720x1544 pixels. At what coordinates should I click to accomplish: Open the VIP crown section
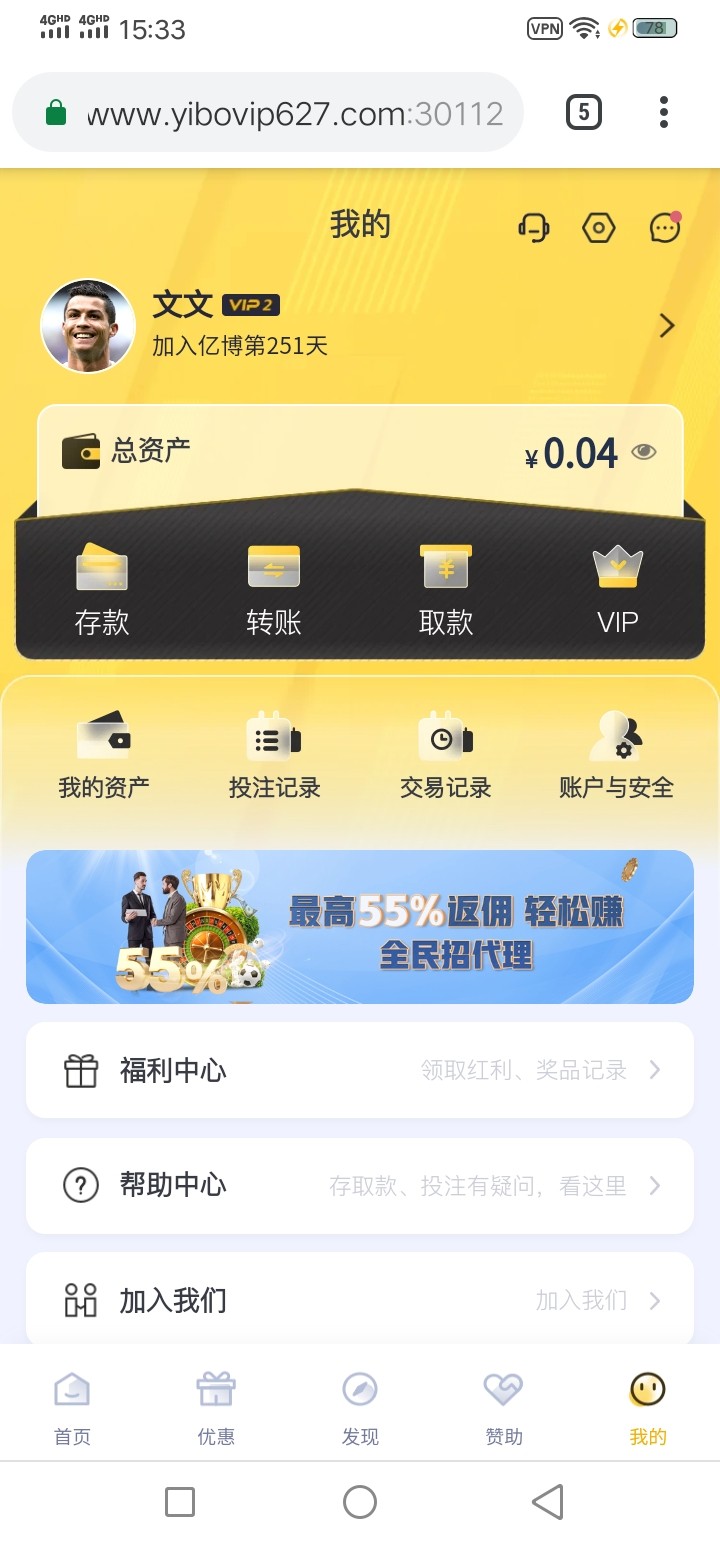(x=617, y=592)
